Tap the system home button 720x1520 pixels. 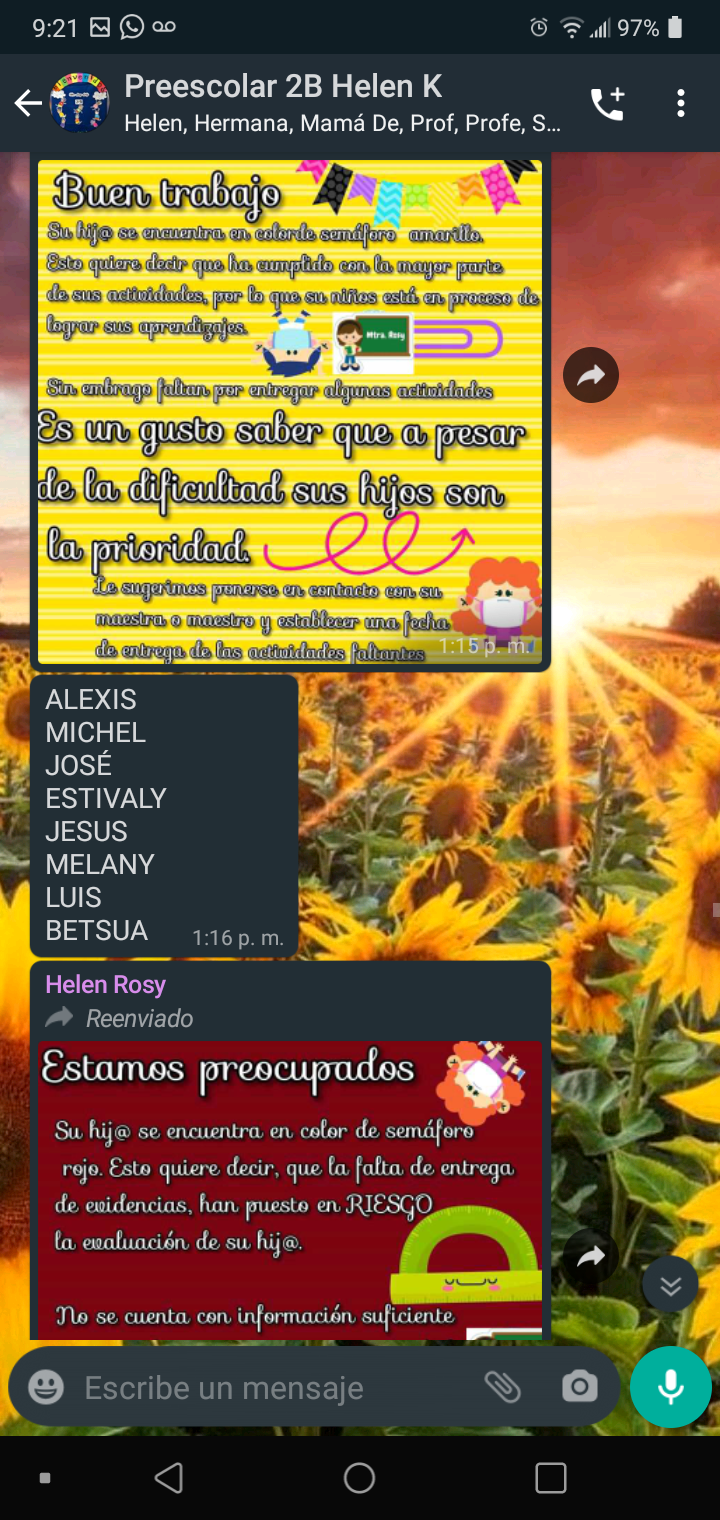point(359,1478)
